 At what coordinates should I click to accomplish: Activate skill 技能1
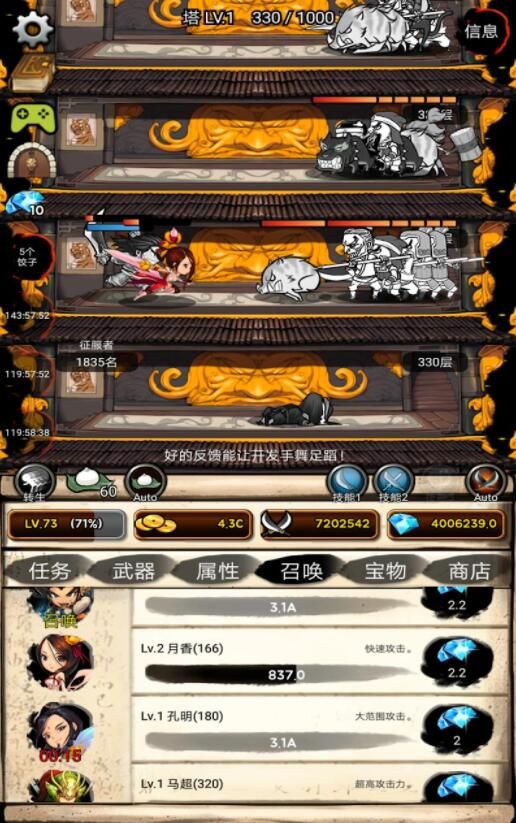tap(347, 483)
